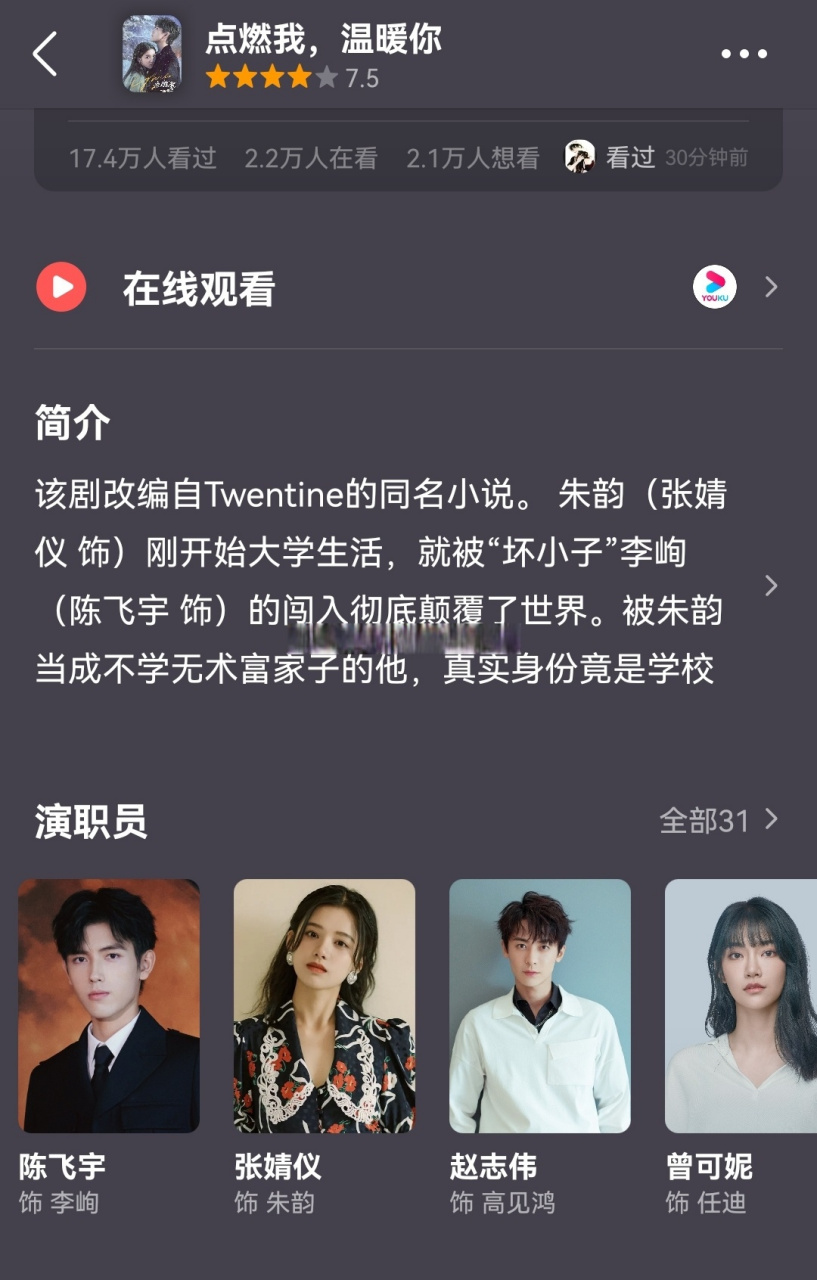The image size is (817, 1280).
Task: Select the 演职员 section header
Action: coord(90,820)
